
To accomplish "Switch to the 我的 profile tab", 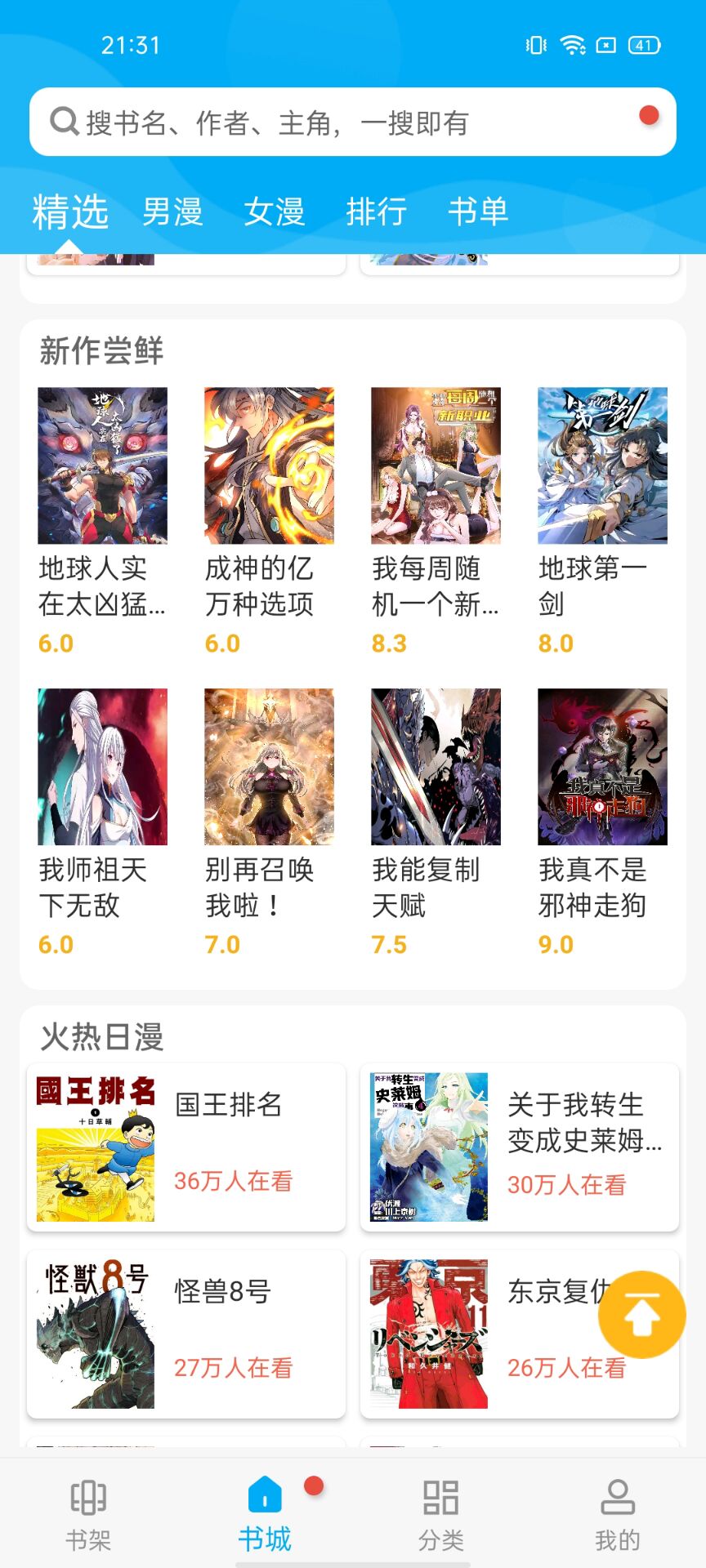I will (618, 1515).
